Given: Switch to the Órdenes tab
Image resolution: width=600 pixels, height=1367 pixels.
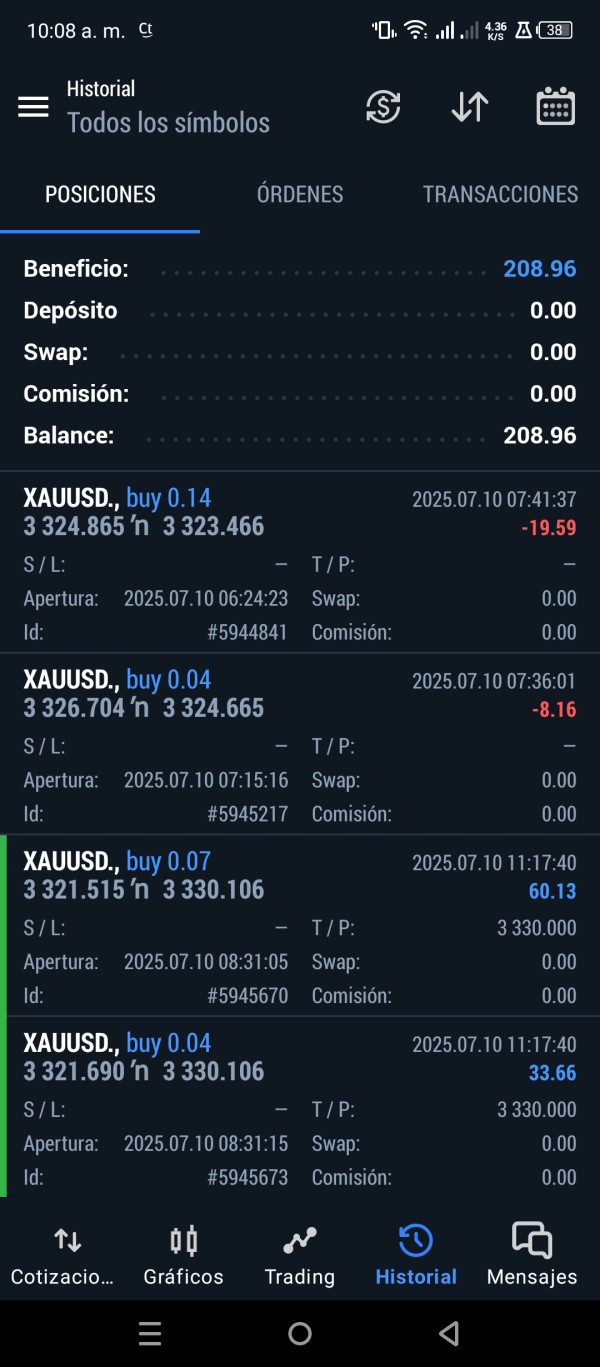Looking at the screenshot, I should point(300,194).
